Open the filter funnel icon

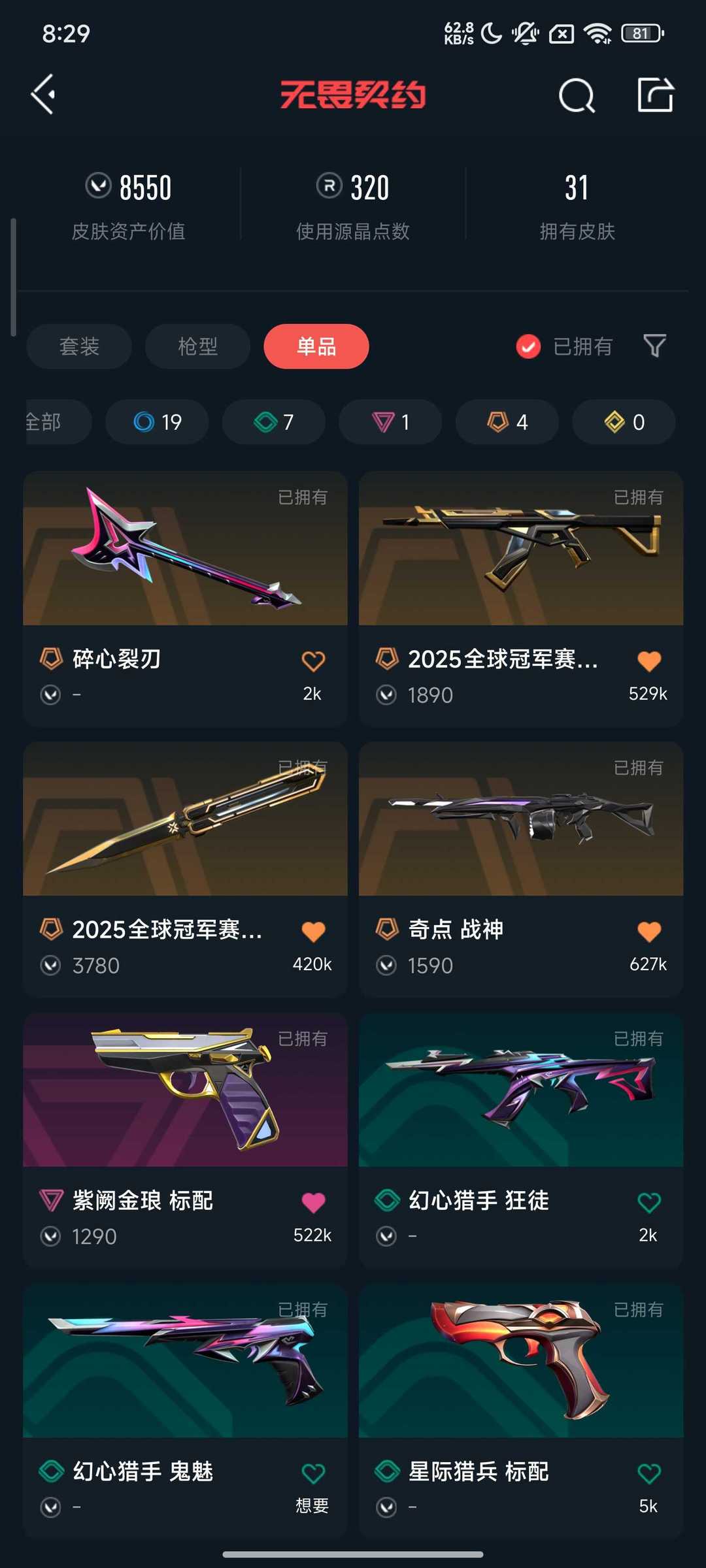(x=654, y=346)
